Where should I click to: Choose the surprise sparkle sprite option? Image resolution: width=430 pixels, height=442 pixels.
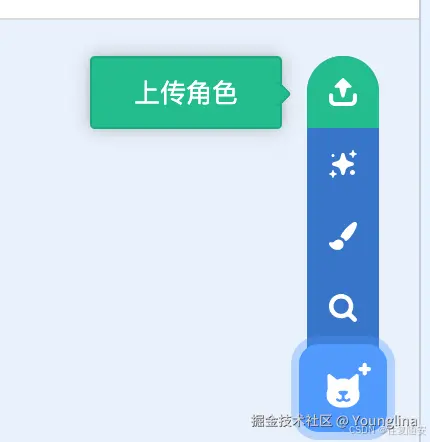point(343,164)
